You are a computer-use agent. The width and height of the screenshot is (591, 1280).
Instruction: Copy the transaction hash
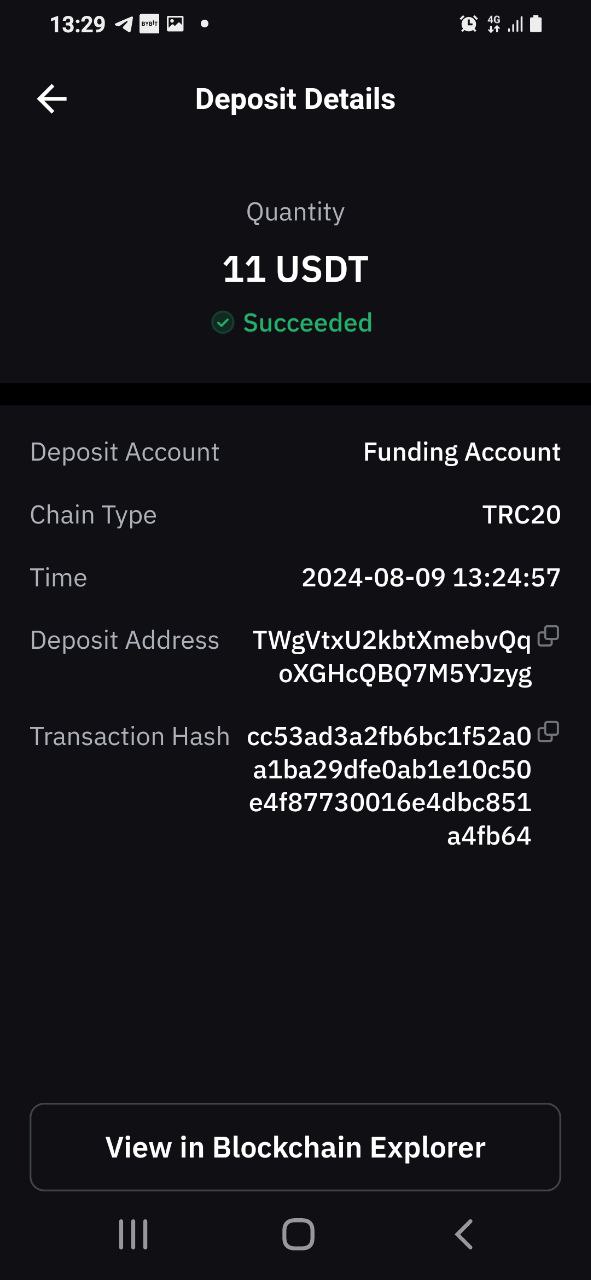548,732
